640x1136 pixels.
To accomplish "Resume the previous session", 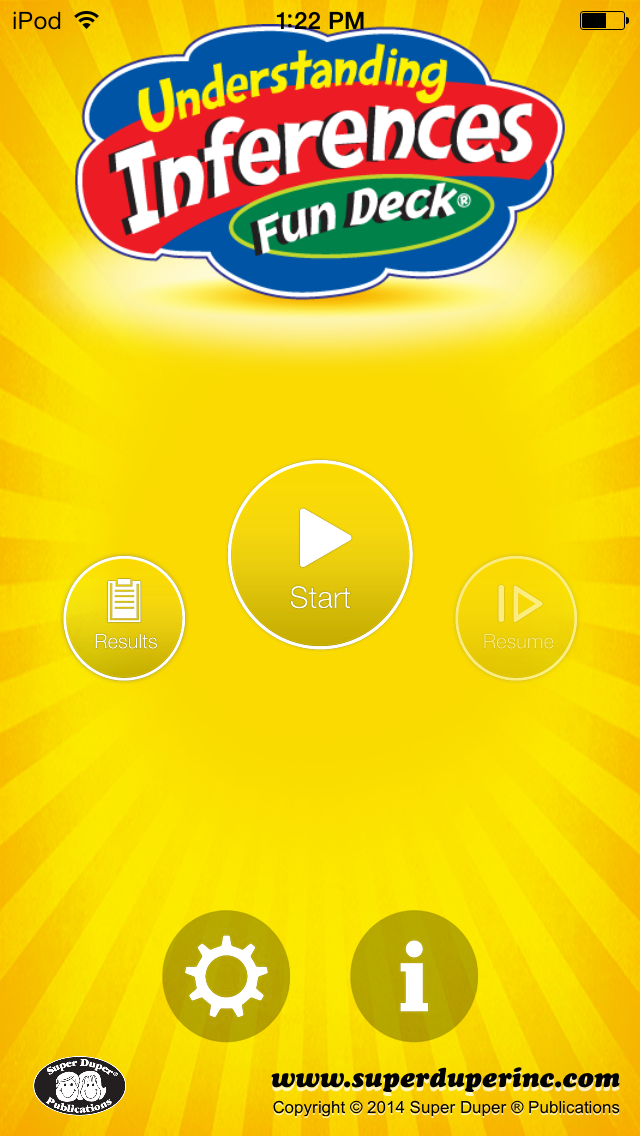I will pyautogui.click(x=516, y=618).
